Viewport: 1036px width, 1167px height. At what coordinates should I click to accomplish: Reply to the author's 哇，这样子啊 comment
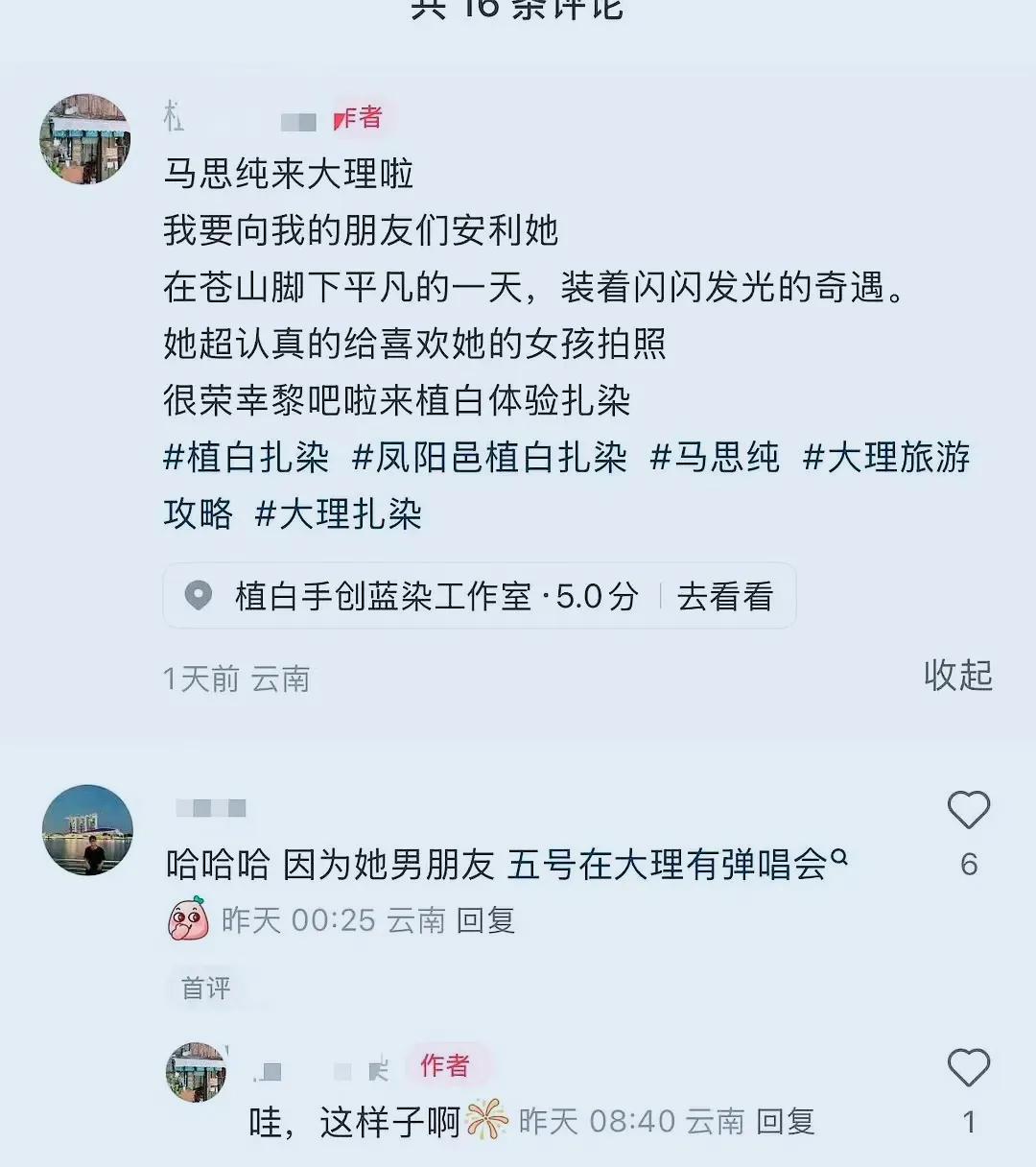[785, 1121]
